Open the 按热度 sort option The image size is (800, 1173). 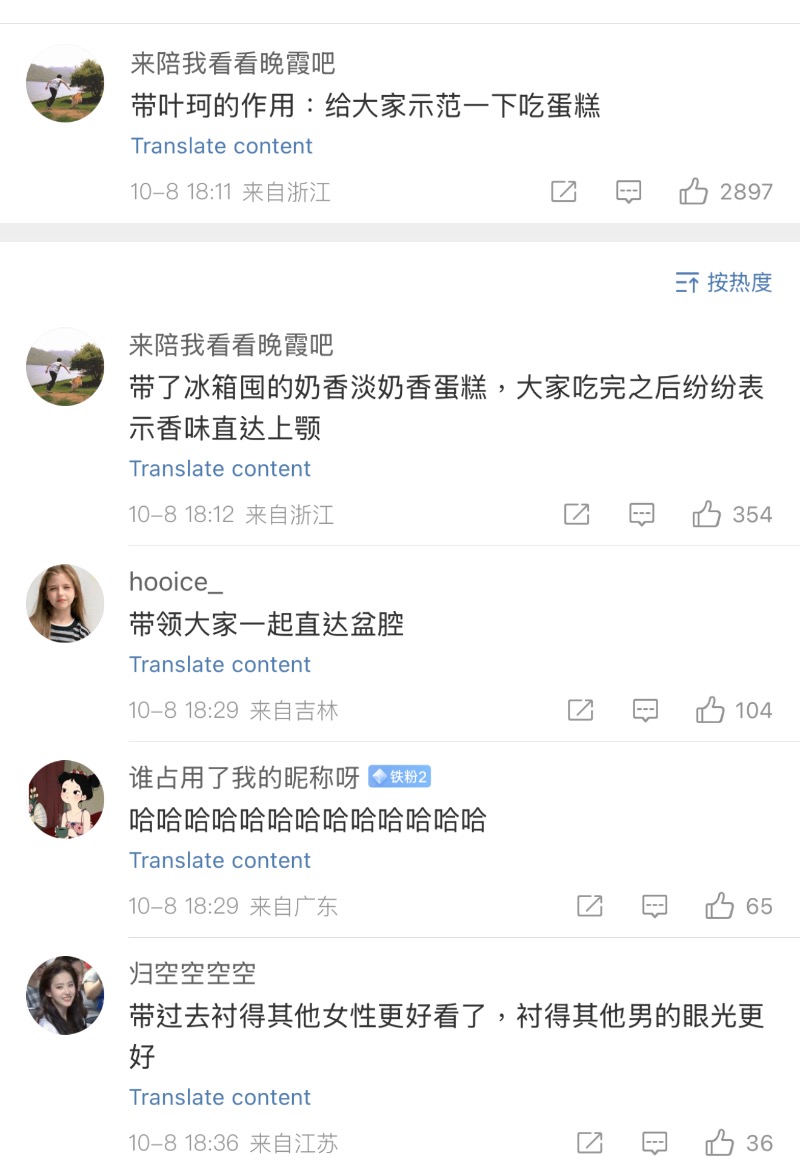[x=724, y=283]
